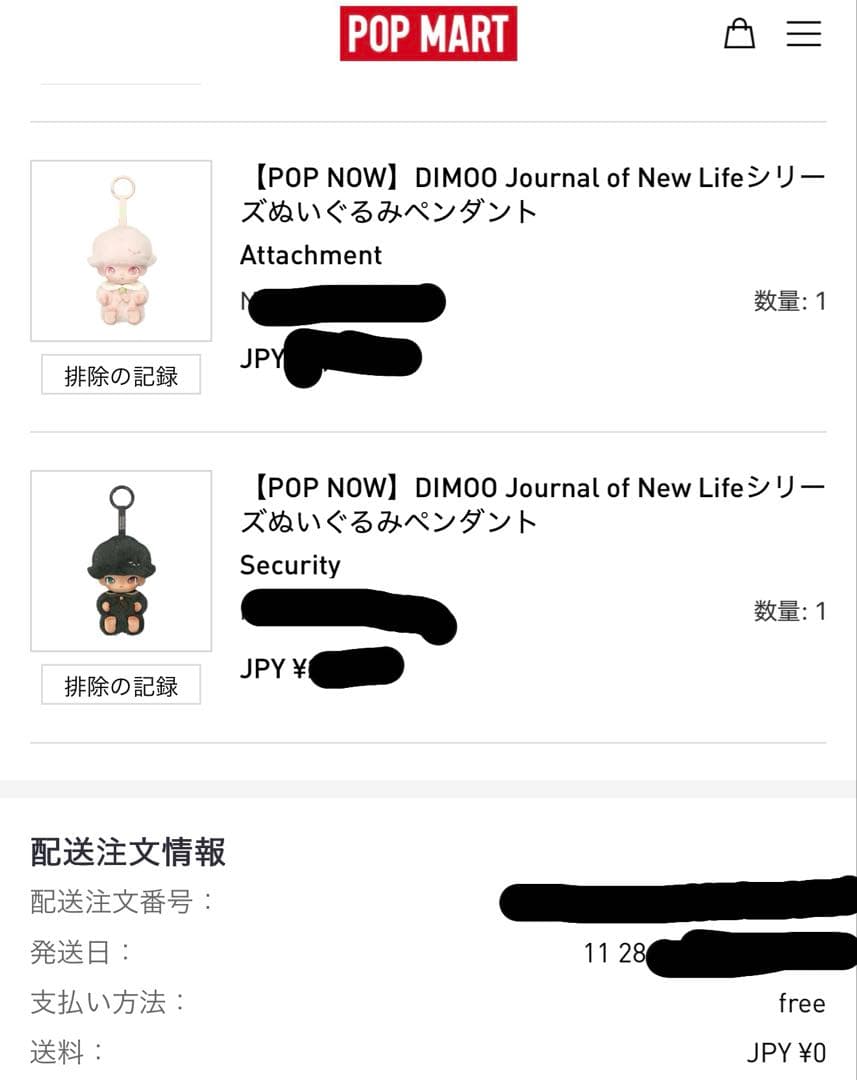The width and height of the screenshot is (857, 1080).
Task: Click the POP MART logo
Action: pos(428,31)
